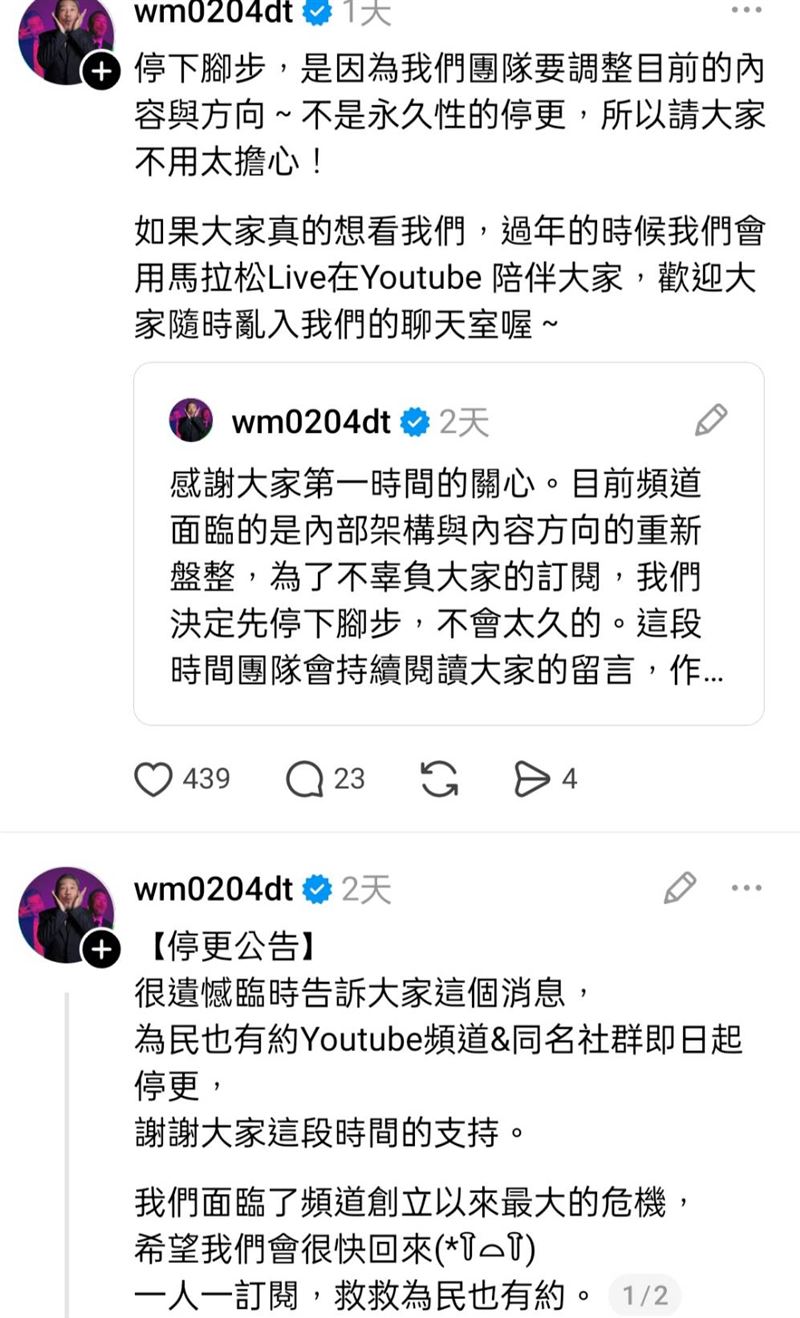The width and height of the screenshot is (800, 1318).
Task: Repost the post using the repost icon
Action: click(x=437, y=780)
